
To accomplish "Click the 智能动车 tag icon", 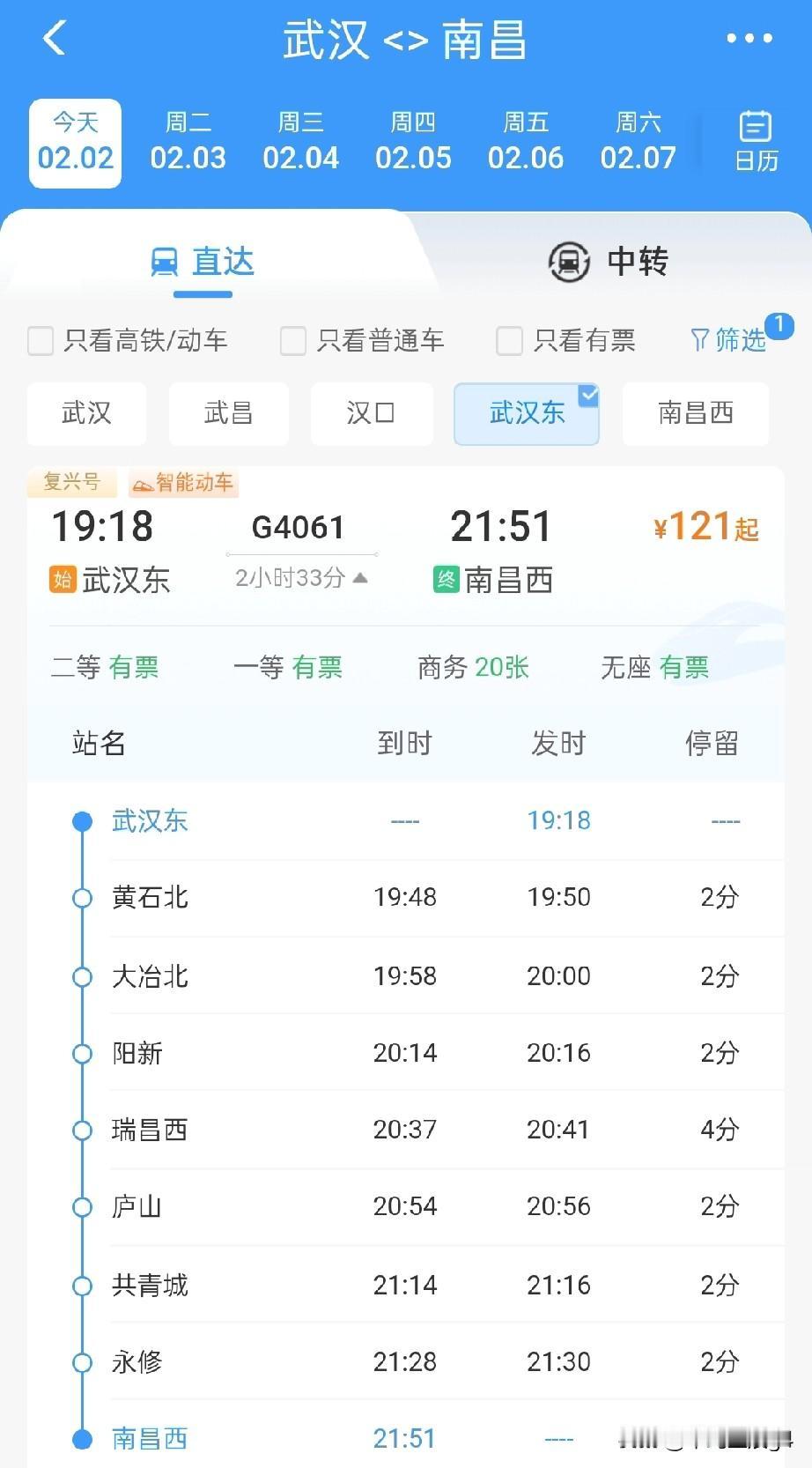I will point(143,483).
